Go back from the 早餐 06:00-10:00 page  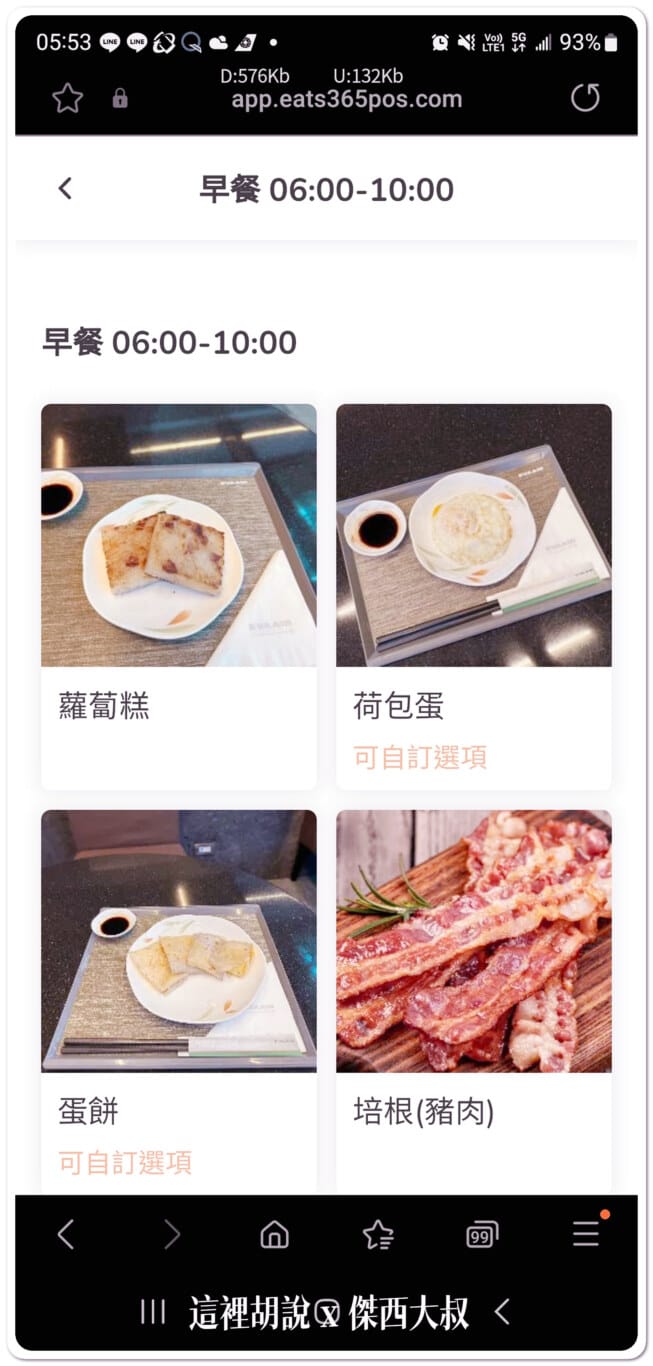pos(65,188)
